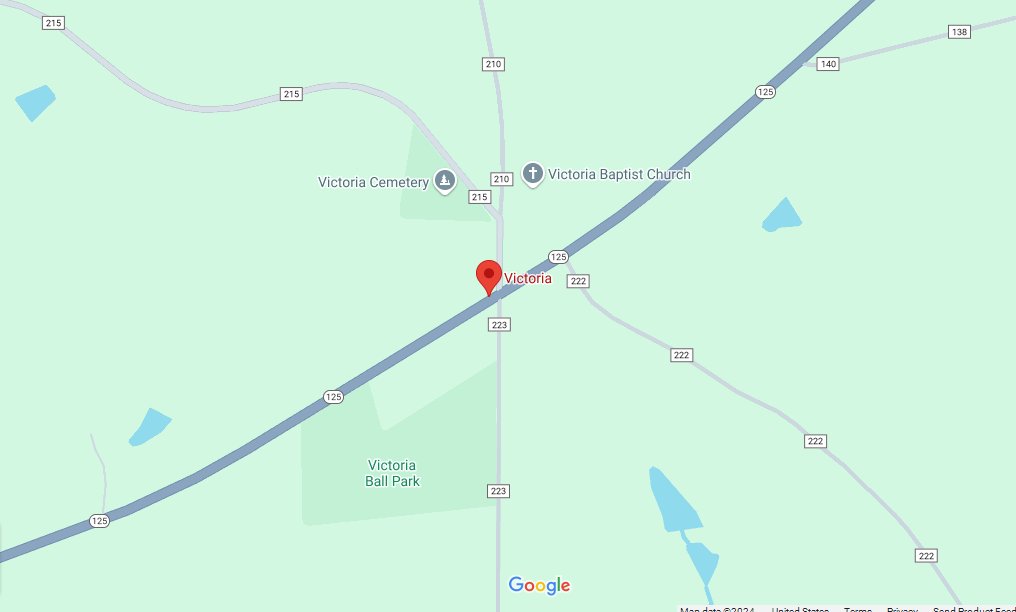Open the Victoria Cemetery marker
This screenshot has width=1016, height=612.
(x=445, y=182)
